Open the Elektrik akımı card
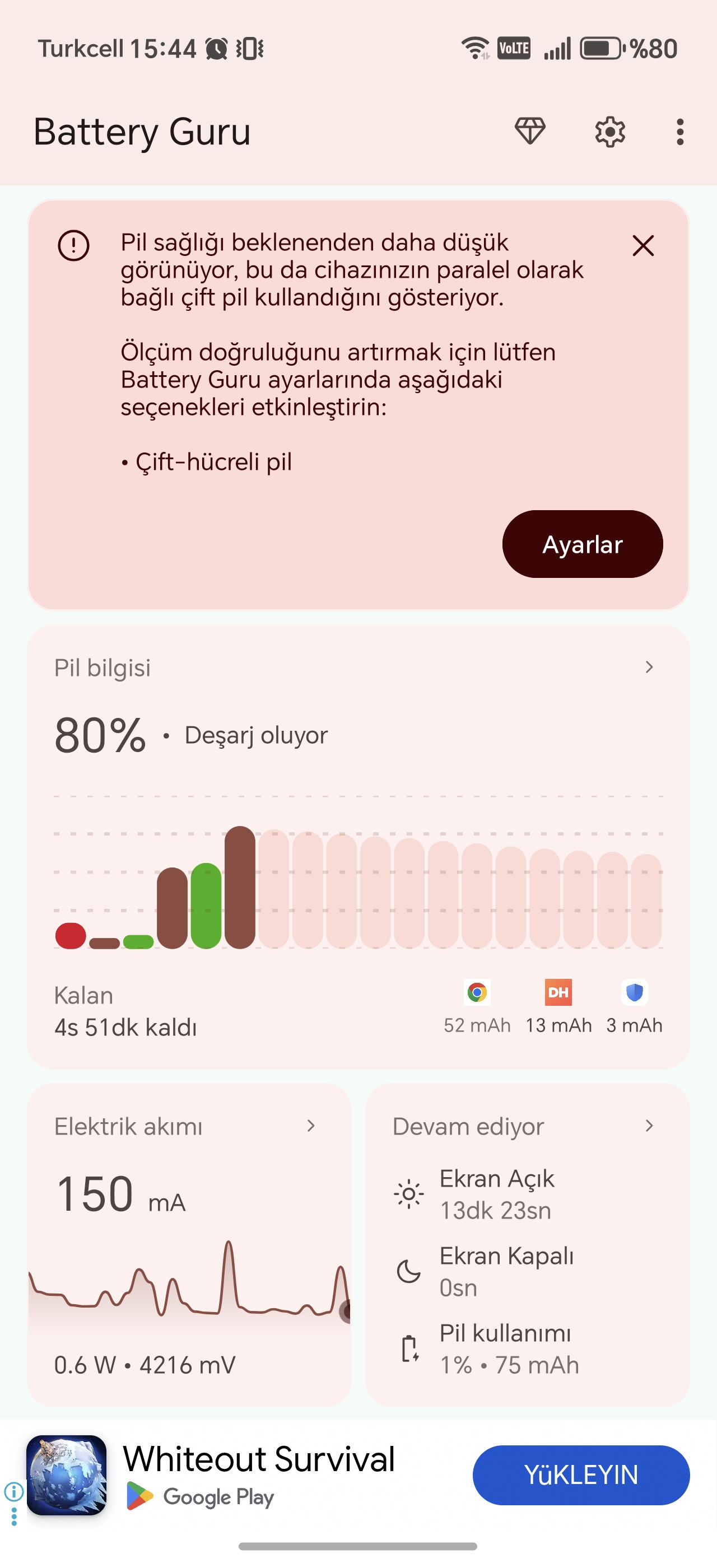 tap(189, 1126)
